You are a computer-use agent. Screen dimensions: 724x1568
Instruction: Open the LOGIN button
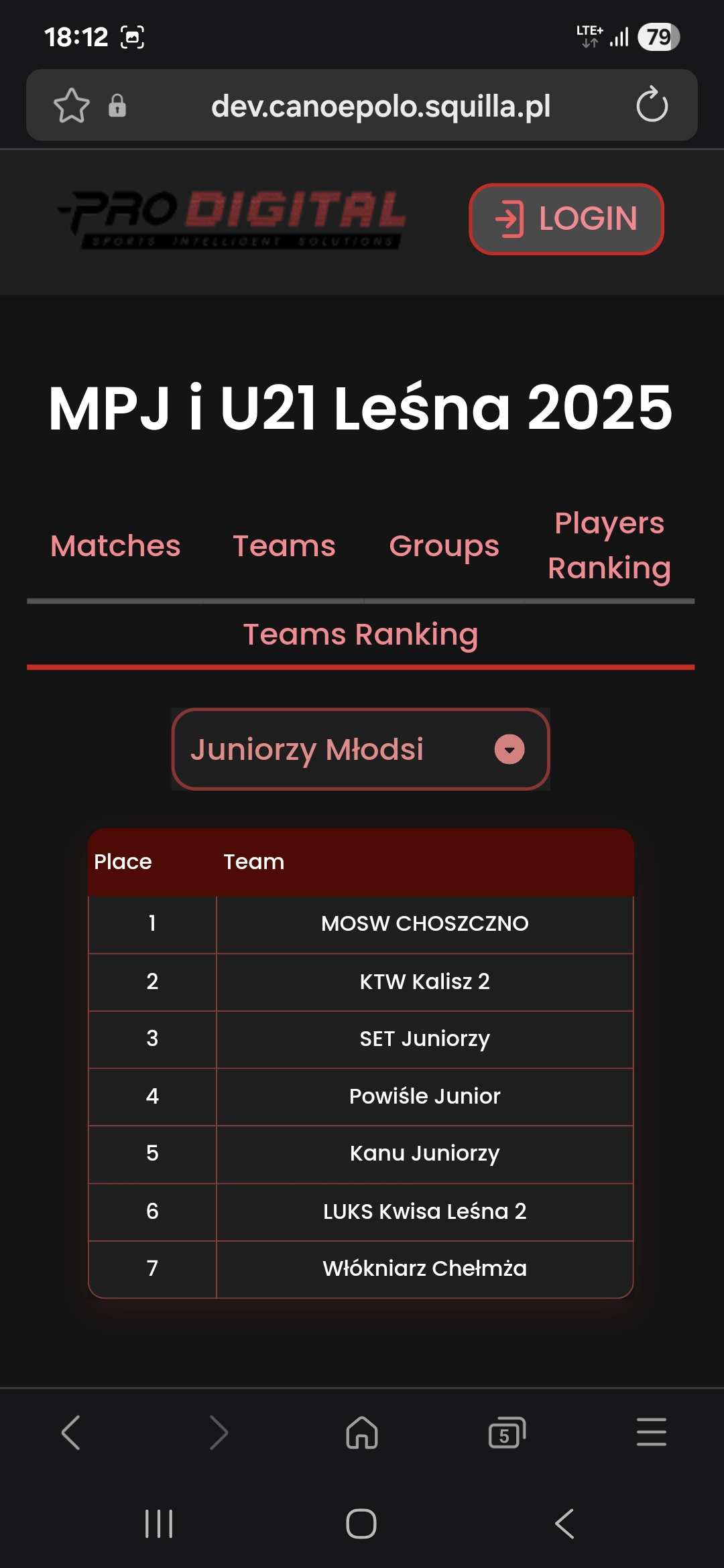(566, 219)
